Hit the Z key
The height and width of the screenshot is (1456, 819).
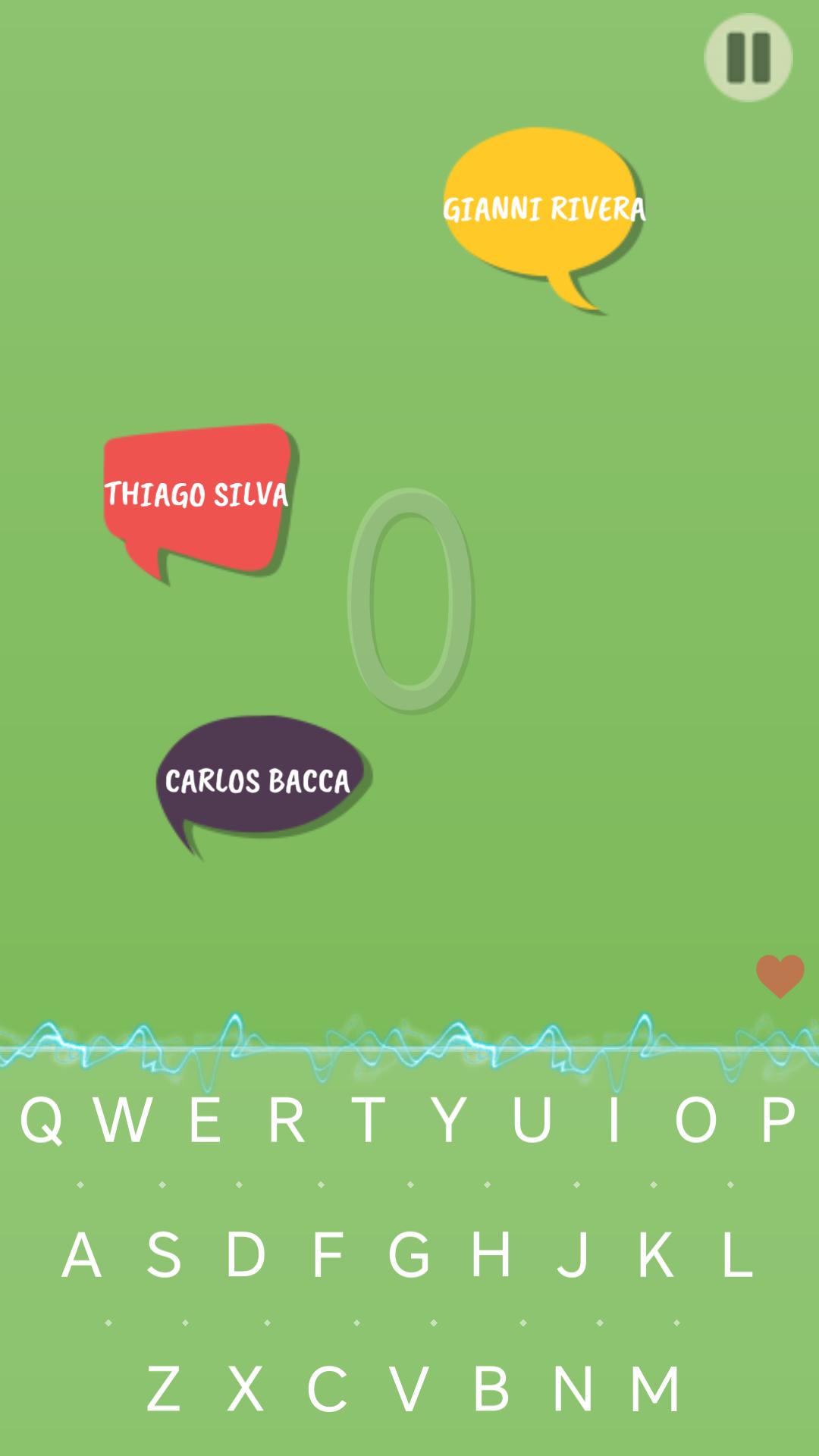point(164,1389)
